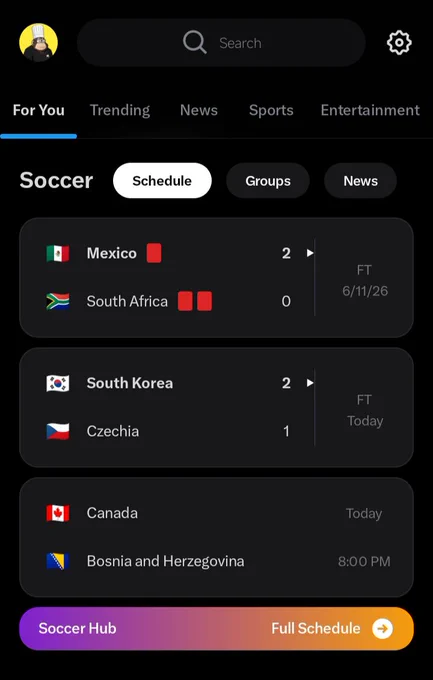Tap the Search field

221,42
